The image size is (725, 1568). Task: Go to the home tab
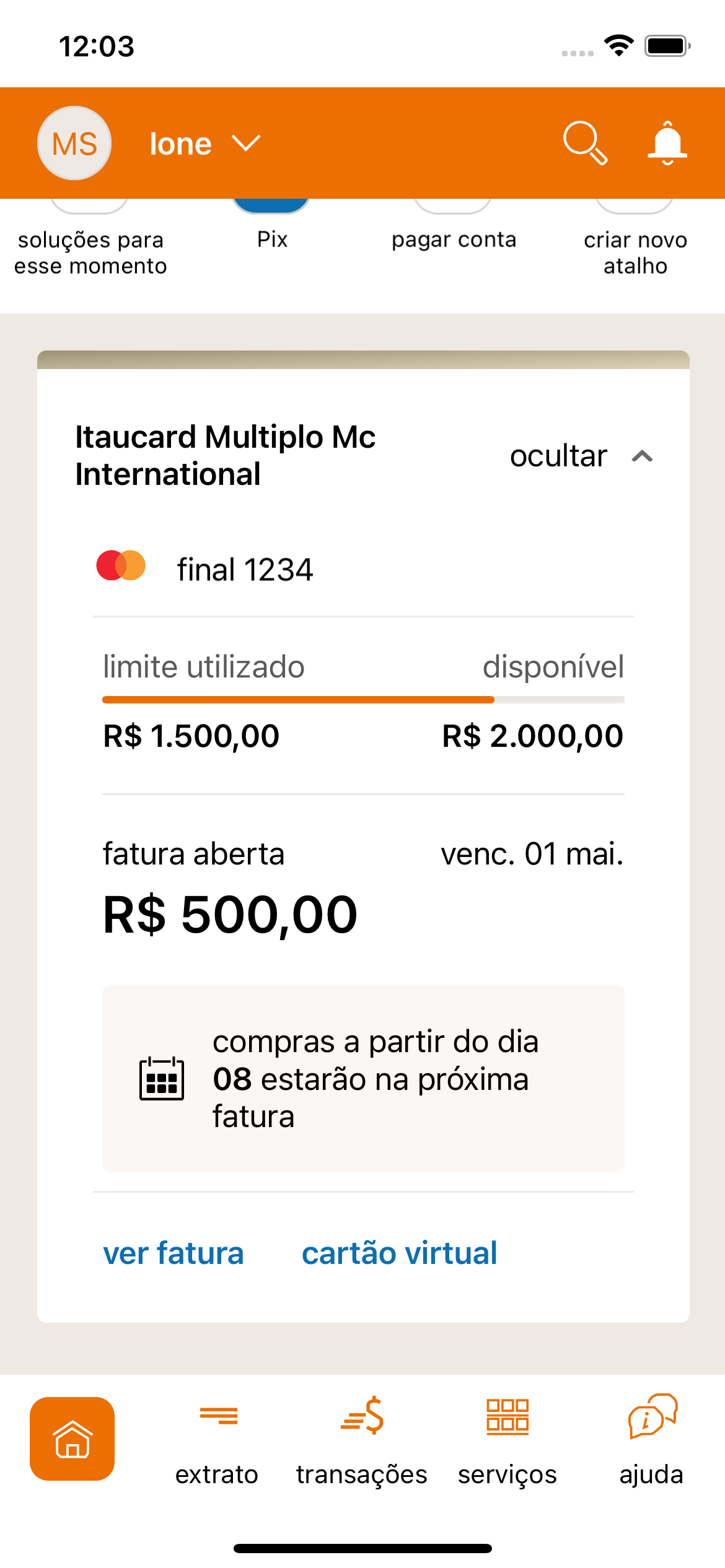point(72,1438)
